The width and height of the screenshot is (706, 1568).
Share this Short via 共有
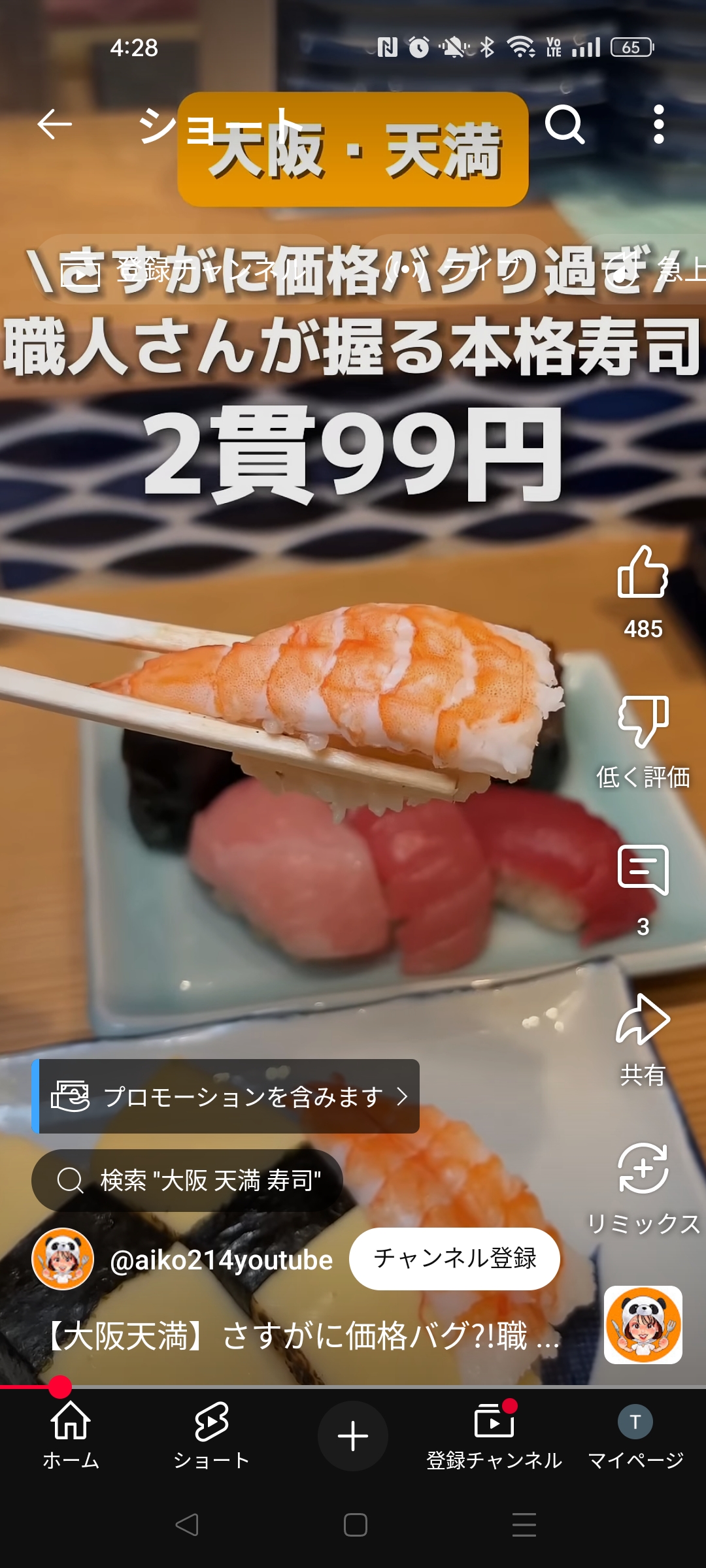coord(643,1021)
